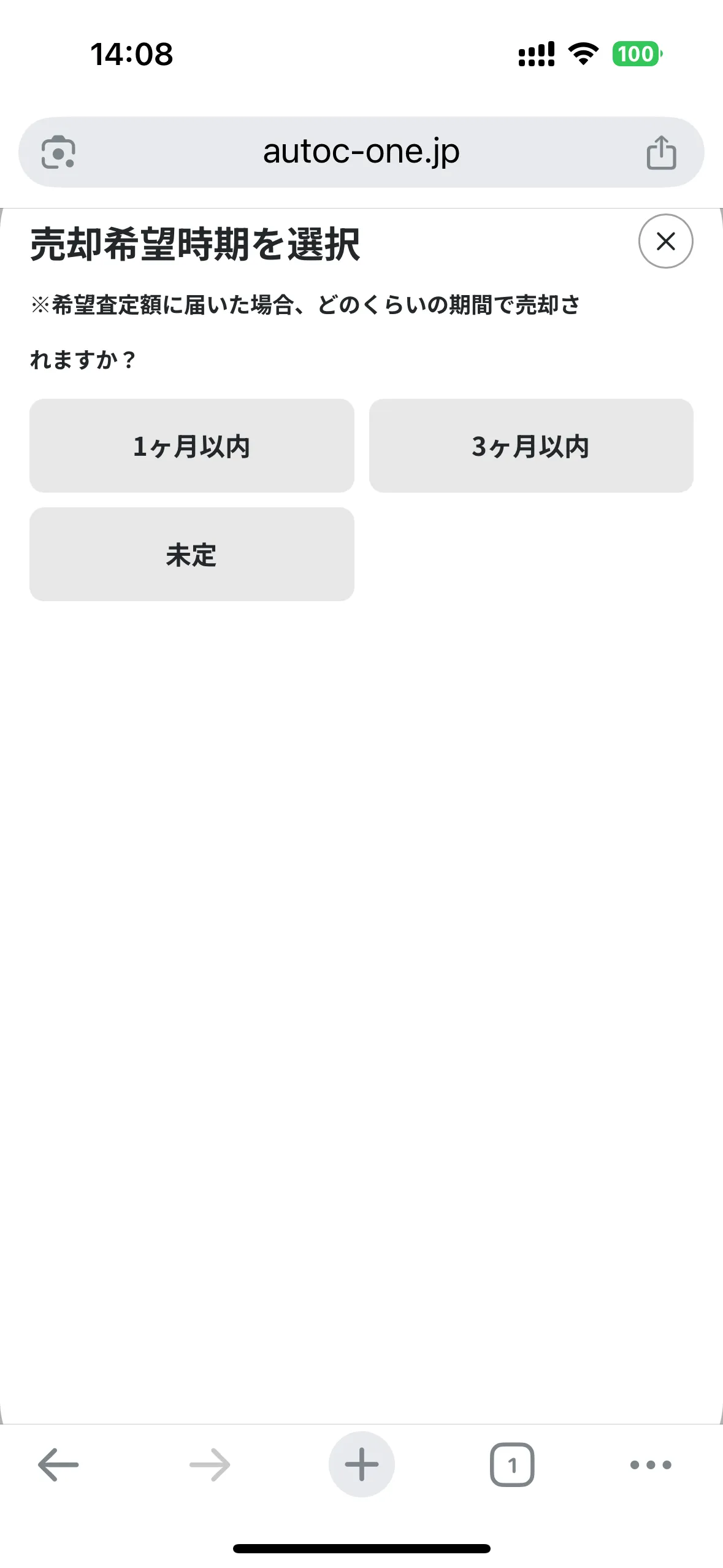Screen dimensions: 723x1568
Task: Tap the cellular signal bars
Action: (535, 55)
